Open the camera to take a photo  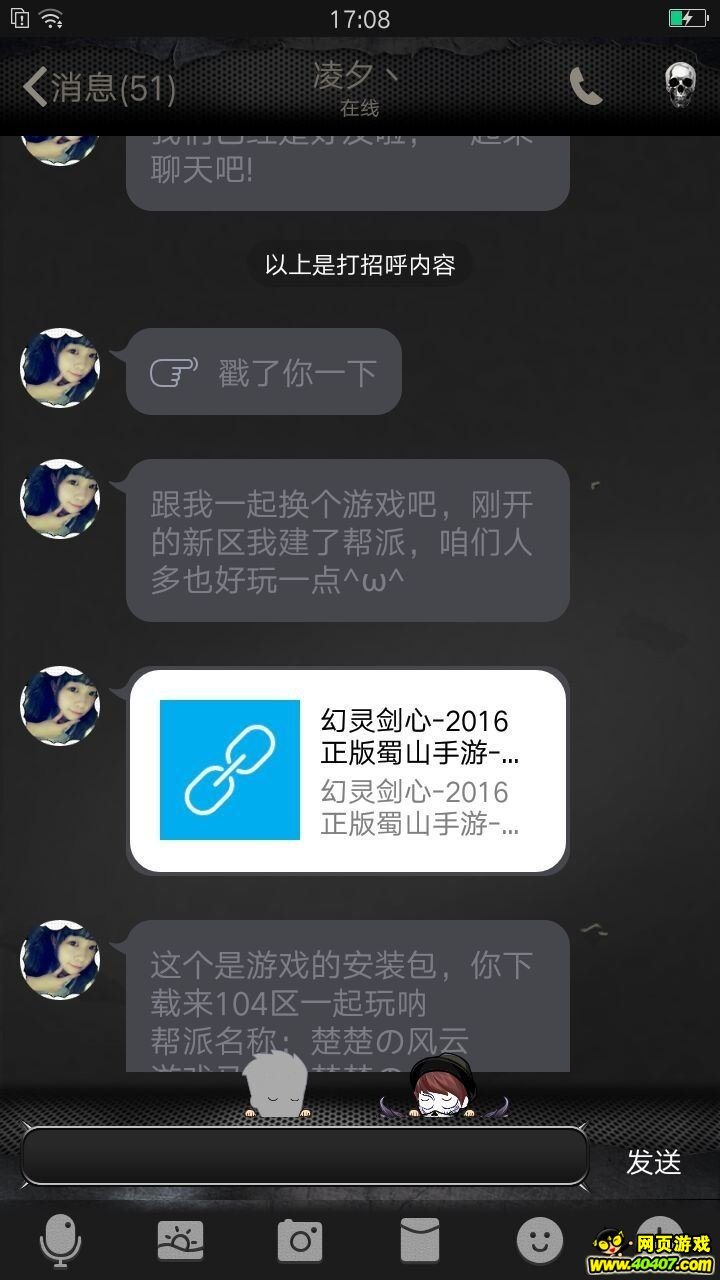300,1242
